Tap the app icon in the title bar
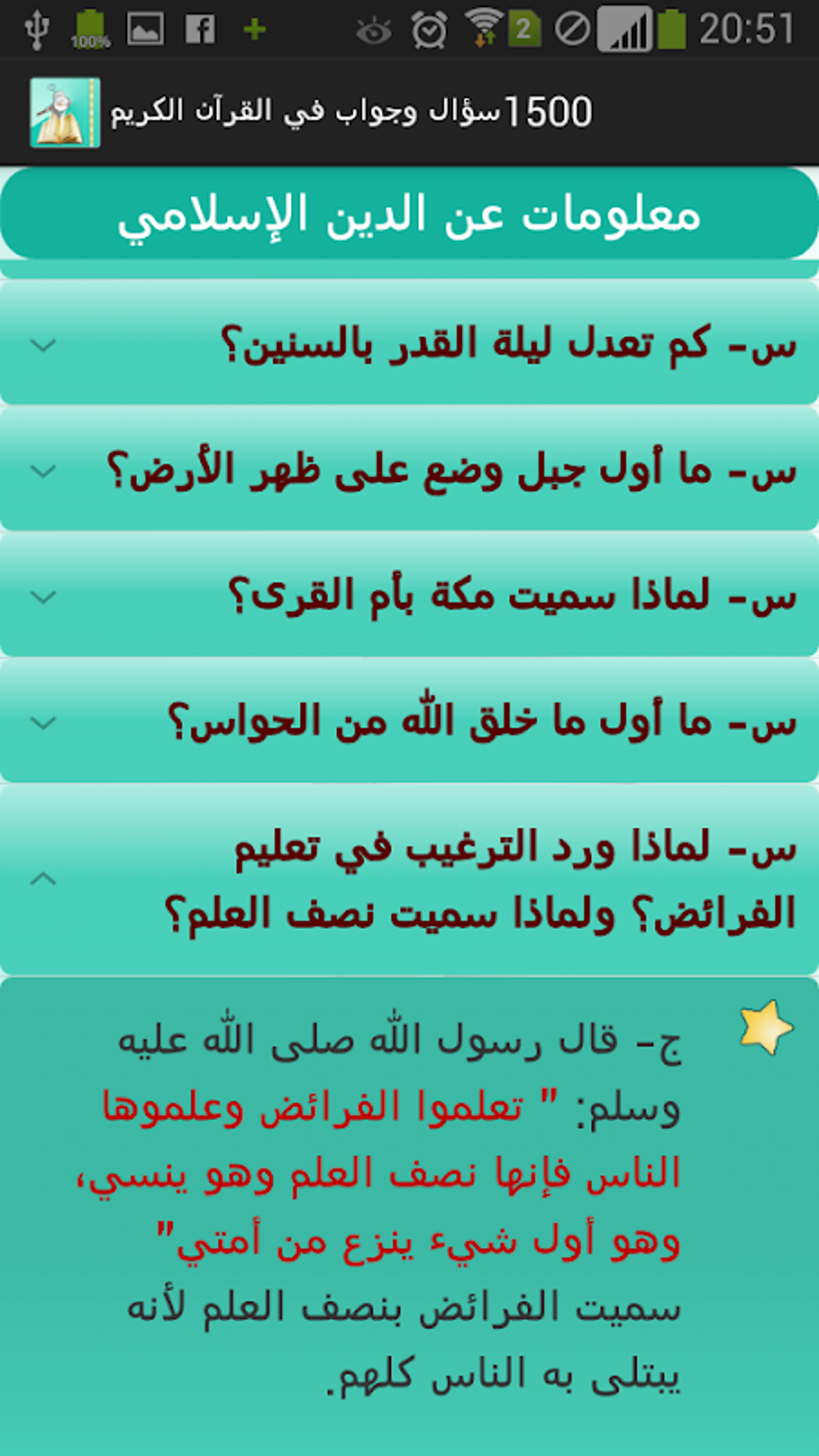819x1456 pixels. pos(65,112)
